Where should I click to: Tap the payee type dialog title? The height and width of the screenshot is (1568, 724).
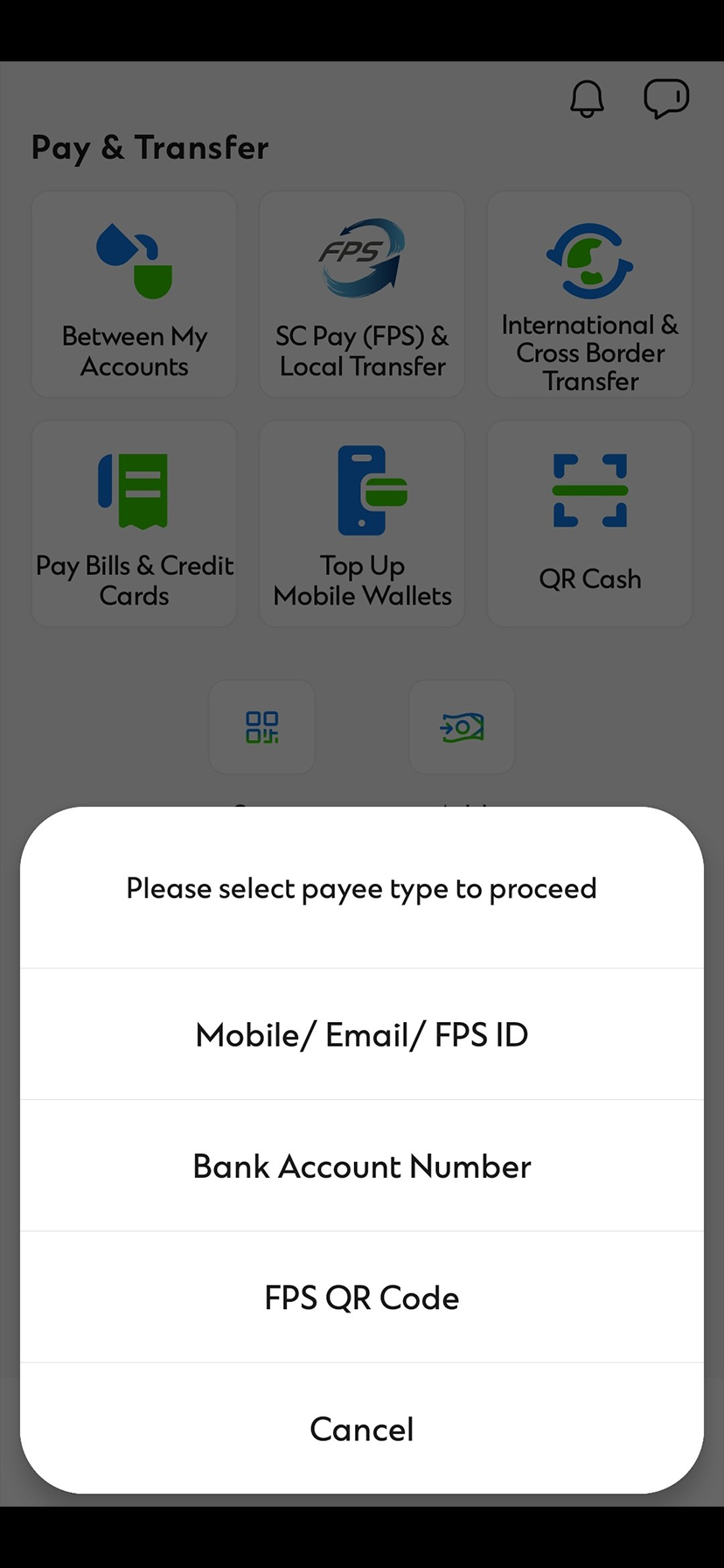click(361, 888)
